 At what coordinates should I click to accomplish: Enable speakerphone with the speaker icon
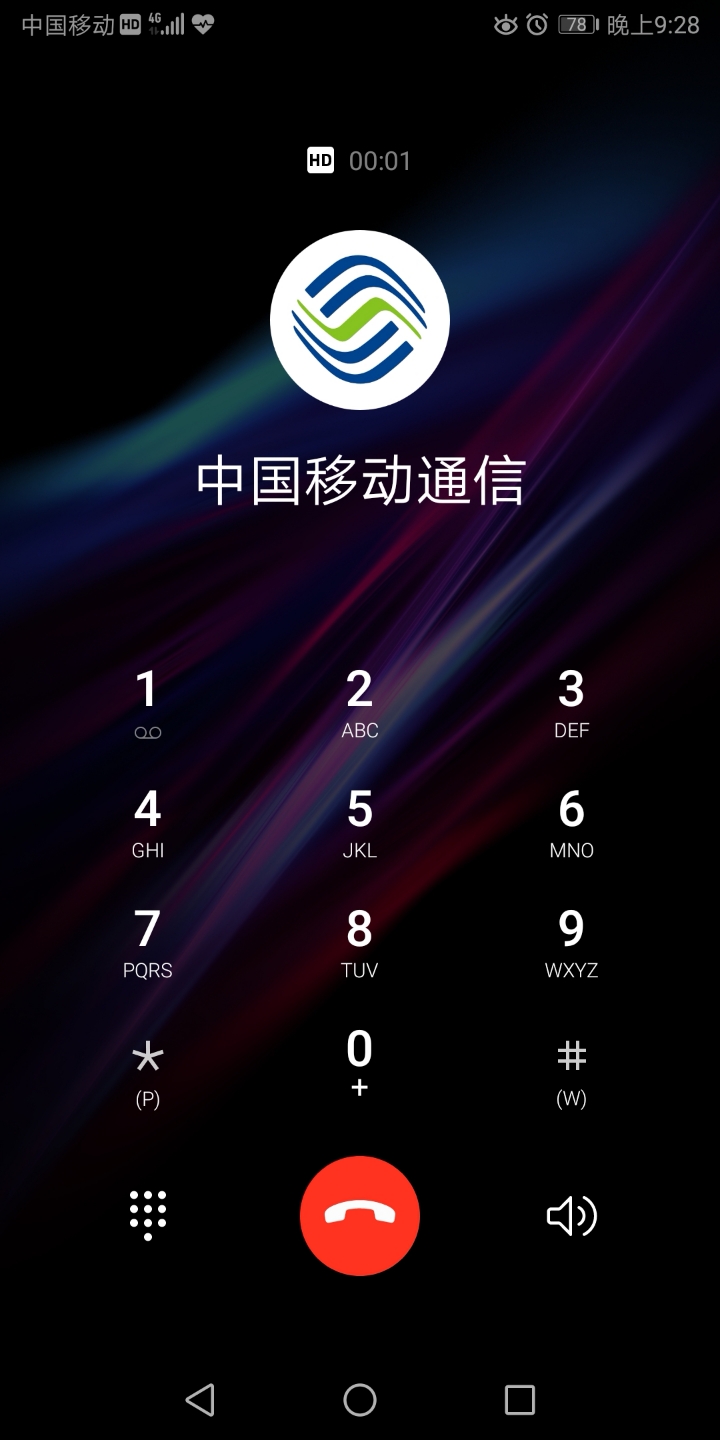[571, 1215]
